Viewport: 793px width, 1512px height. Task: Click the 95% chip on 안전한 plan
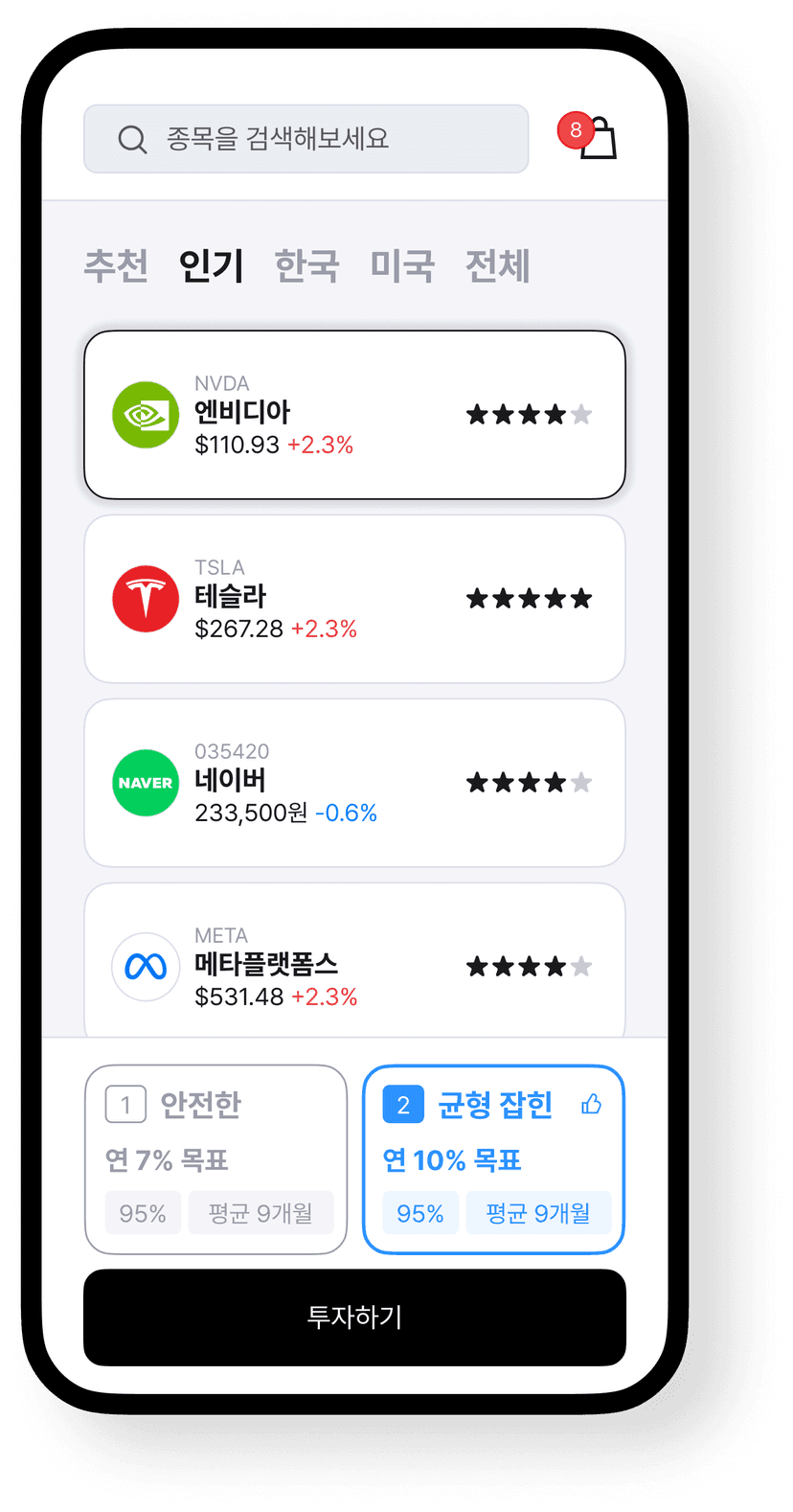point(143,1213)
